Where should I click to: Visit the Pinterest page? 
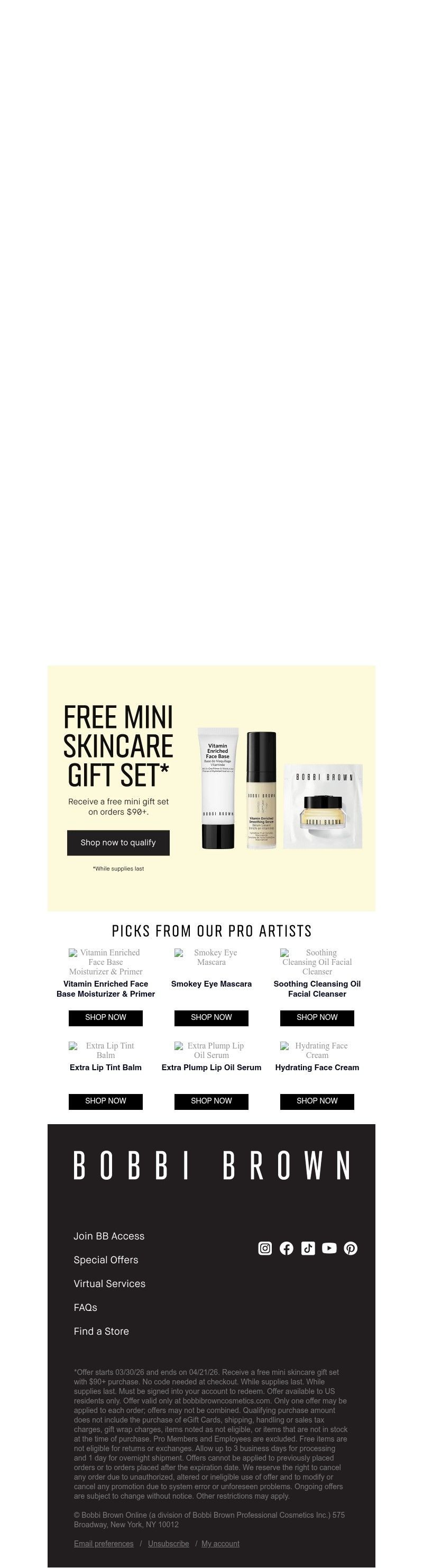[x=351, y=1248]
